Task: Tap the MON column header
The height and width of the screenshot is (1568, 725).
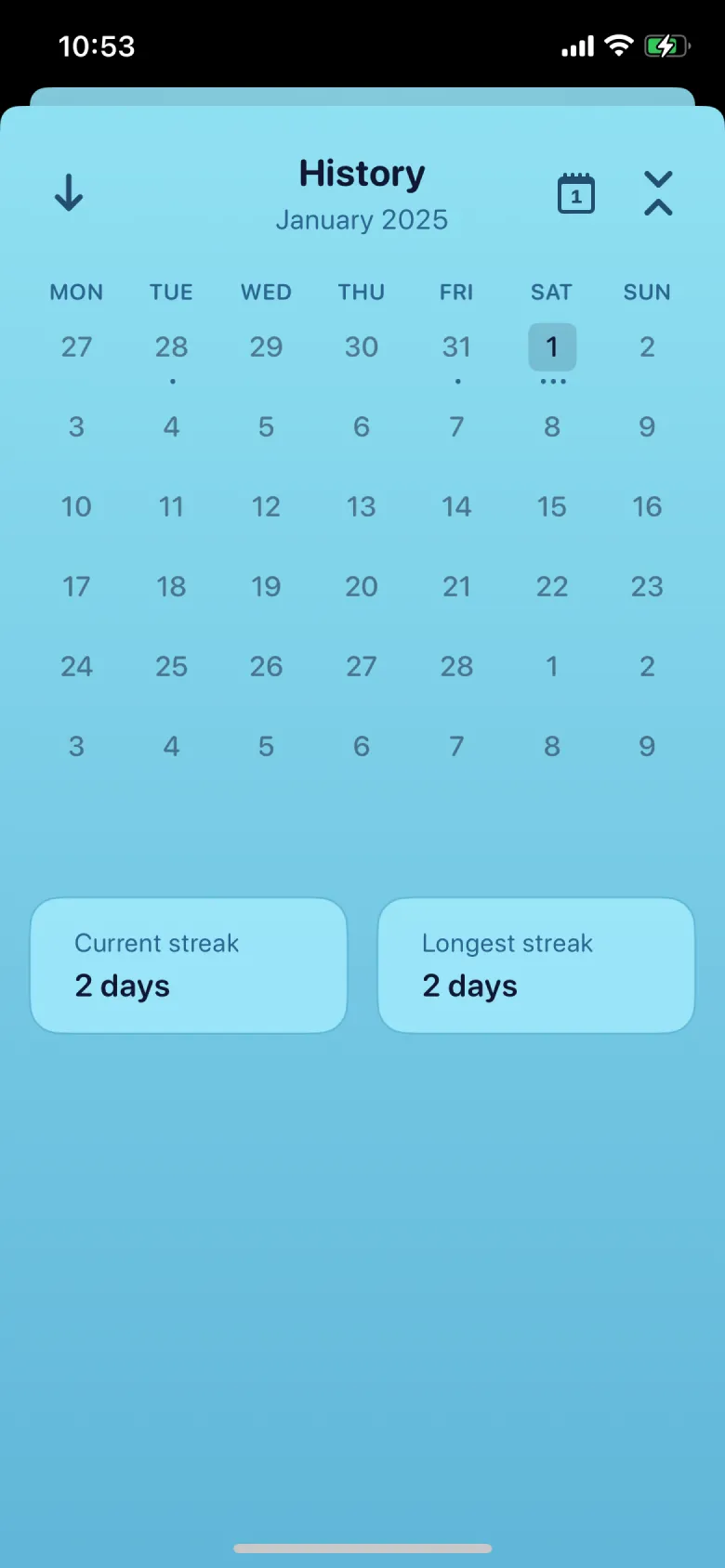Action: click(x=76, y=292)
